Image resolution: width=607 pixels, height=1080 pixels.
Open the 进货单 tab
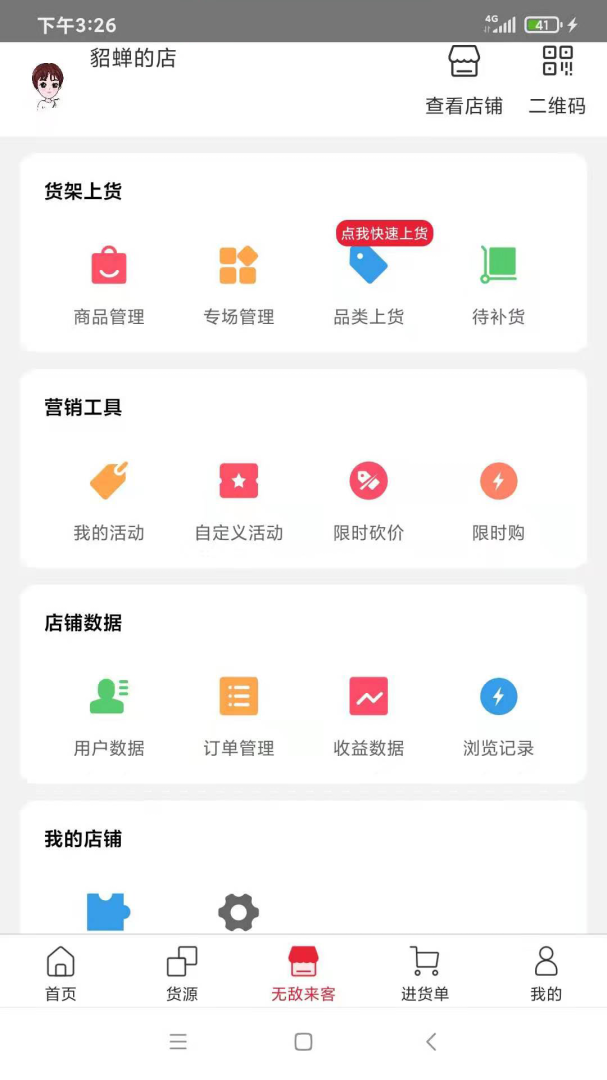click(425, 974)
